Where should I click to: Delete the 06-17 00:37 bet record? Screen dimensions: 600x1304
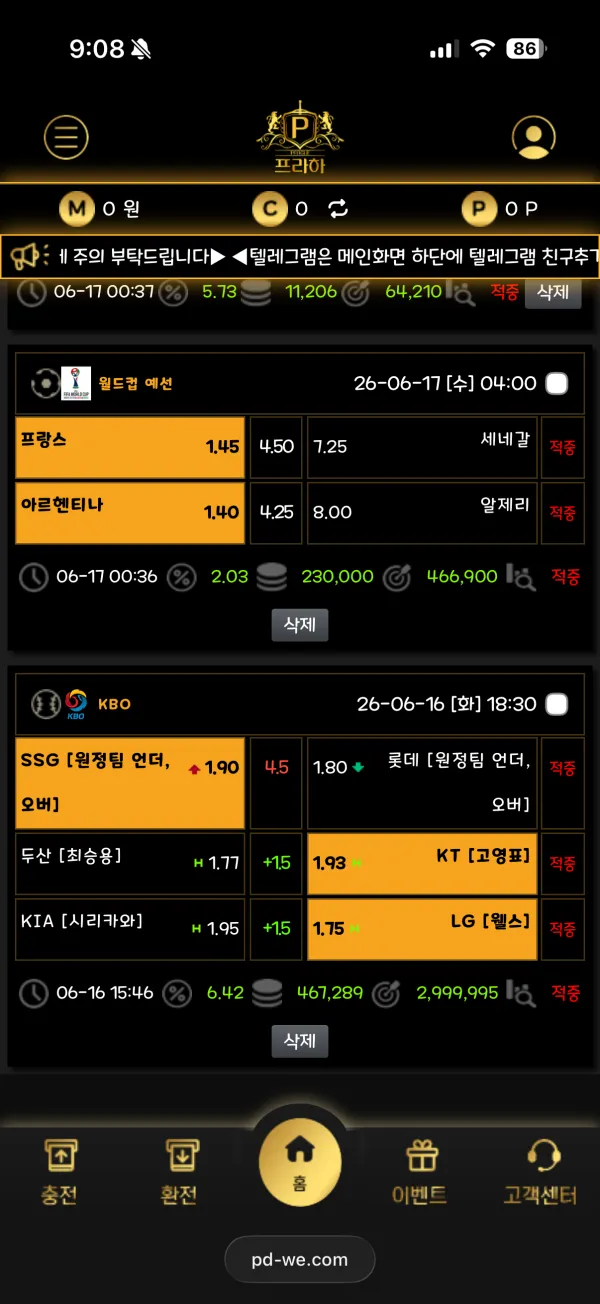(553, 292)
